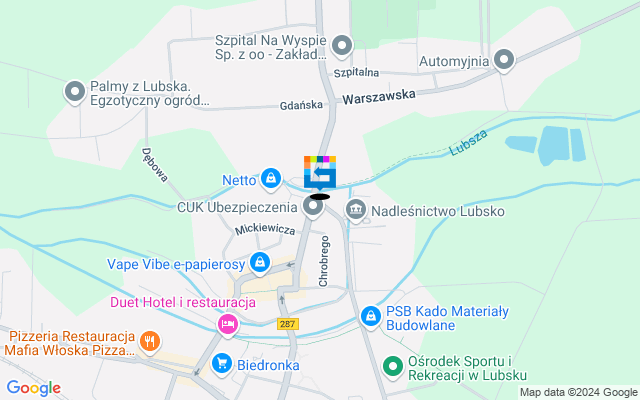Tap the custom marker on the bridge
This screenshot has width=640, height=400.
click(x=320, y=173)
